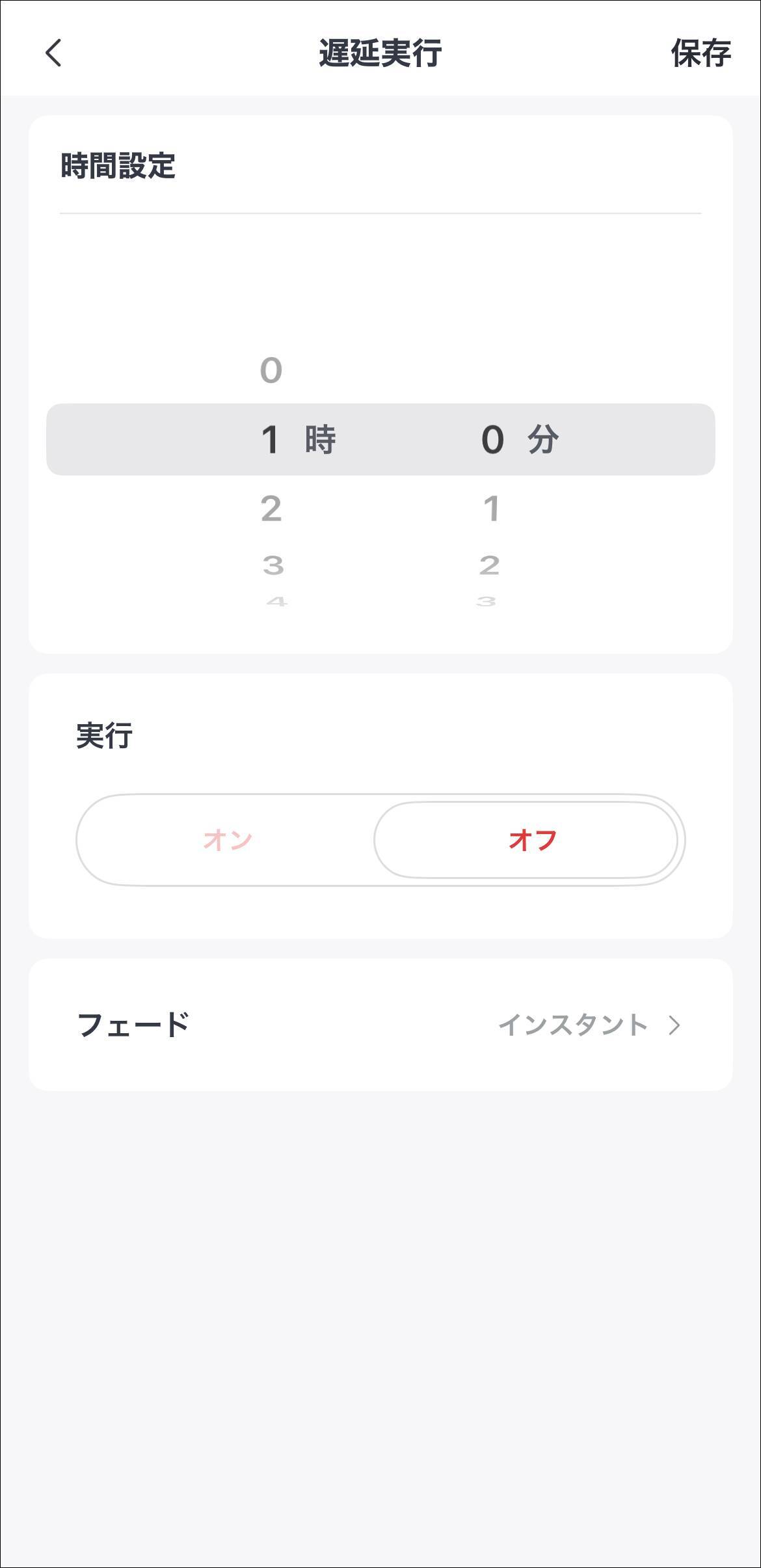Select 2 hours in the hour picker
This screenshot has height=1568, width=761.
(273, 509)
